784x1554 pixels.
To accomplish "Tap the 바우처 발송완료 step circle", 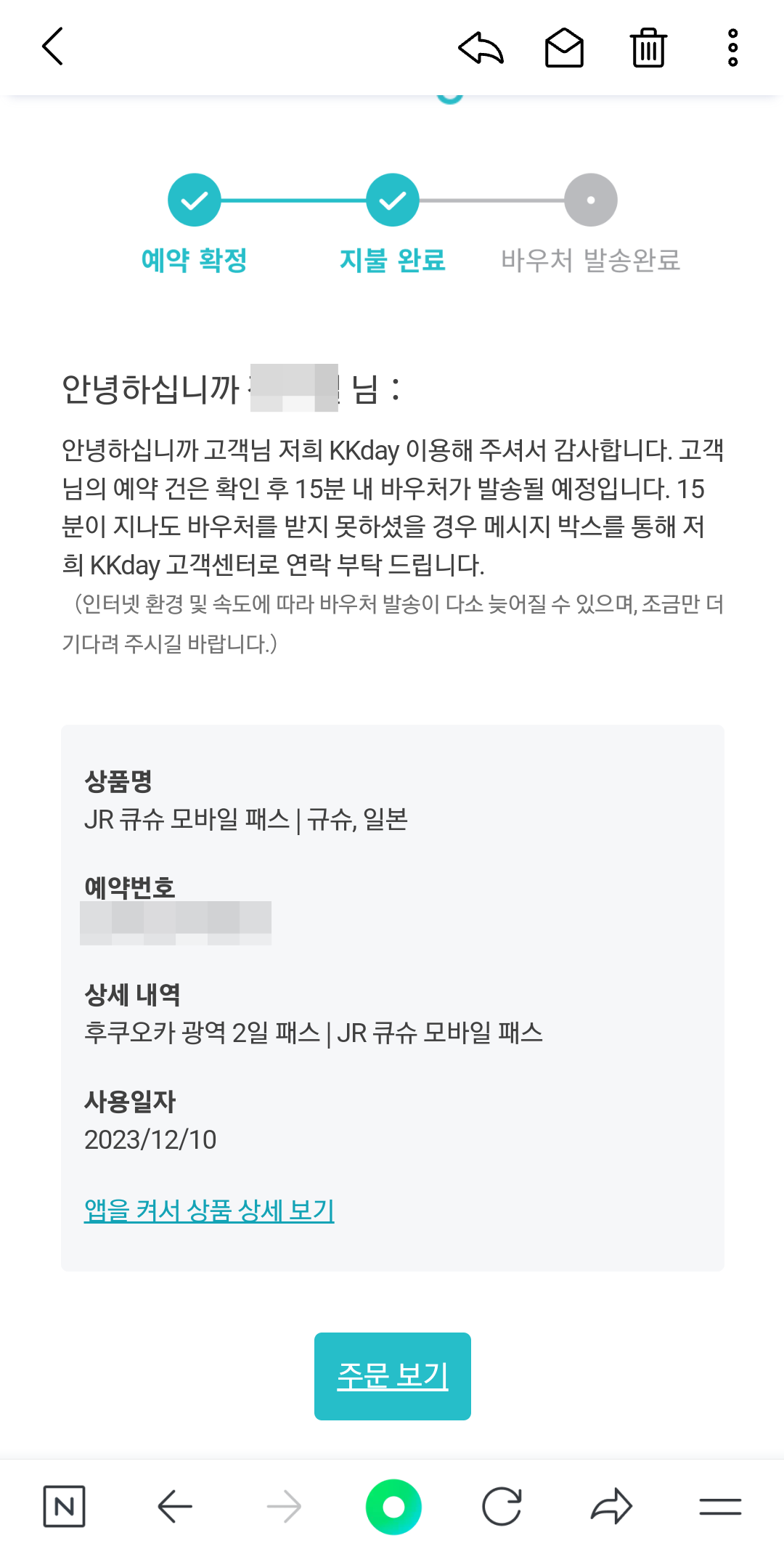I will pos(589,200).
